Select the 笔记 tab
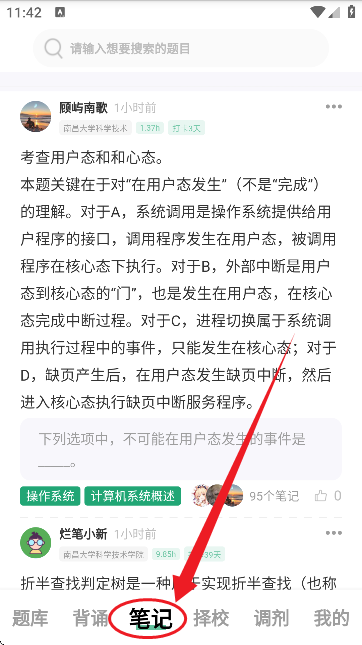Screen dimensions: 362x645 point(151,618)
